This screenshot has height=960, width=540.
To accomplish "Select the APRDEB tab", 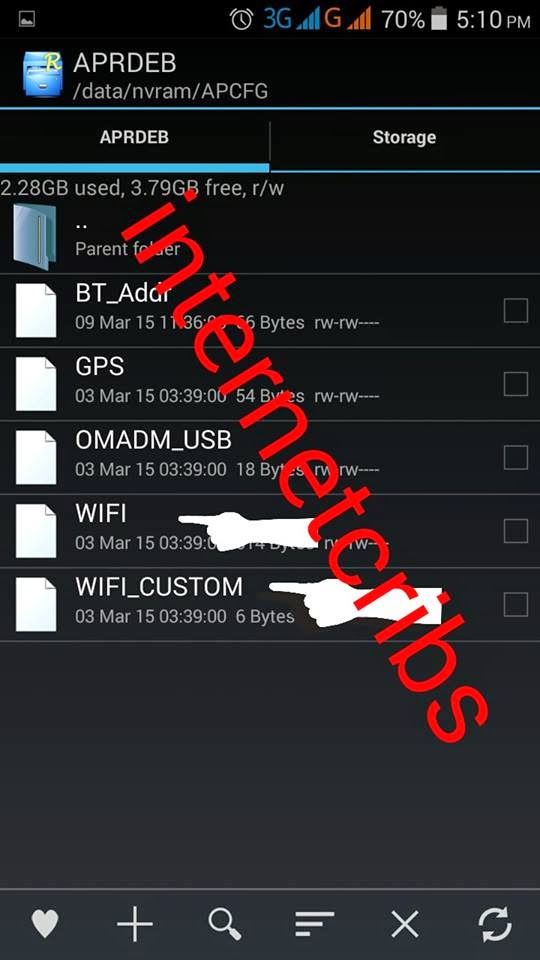I will (134, 137).
